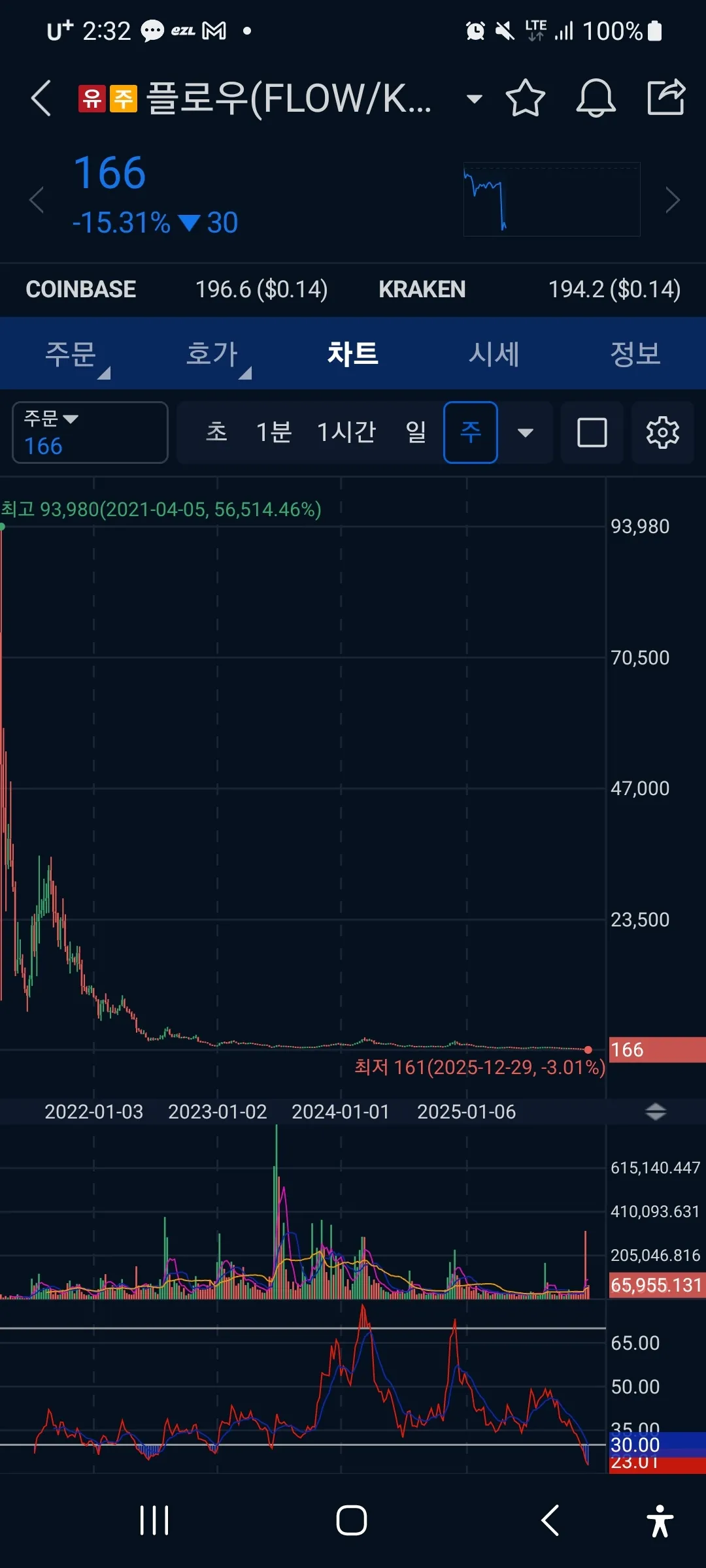Select the 1시간 chart interval
Screen dimensions: 706x1568
point(346,432)
